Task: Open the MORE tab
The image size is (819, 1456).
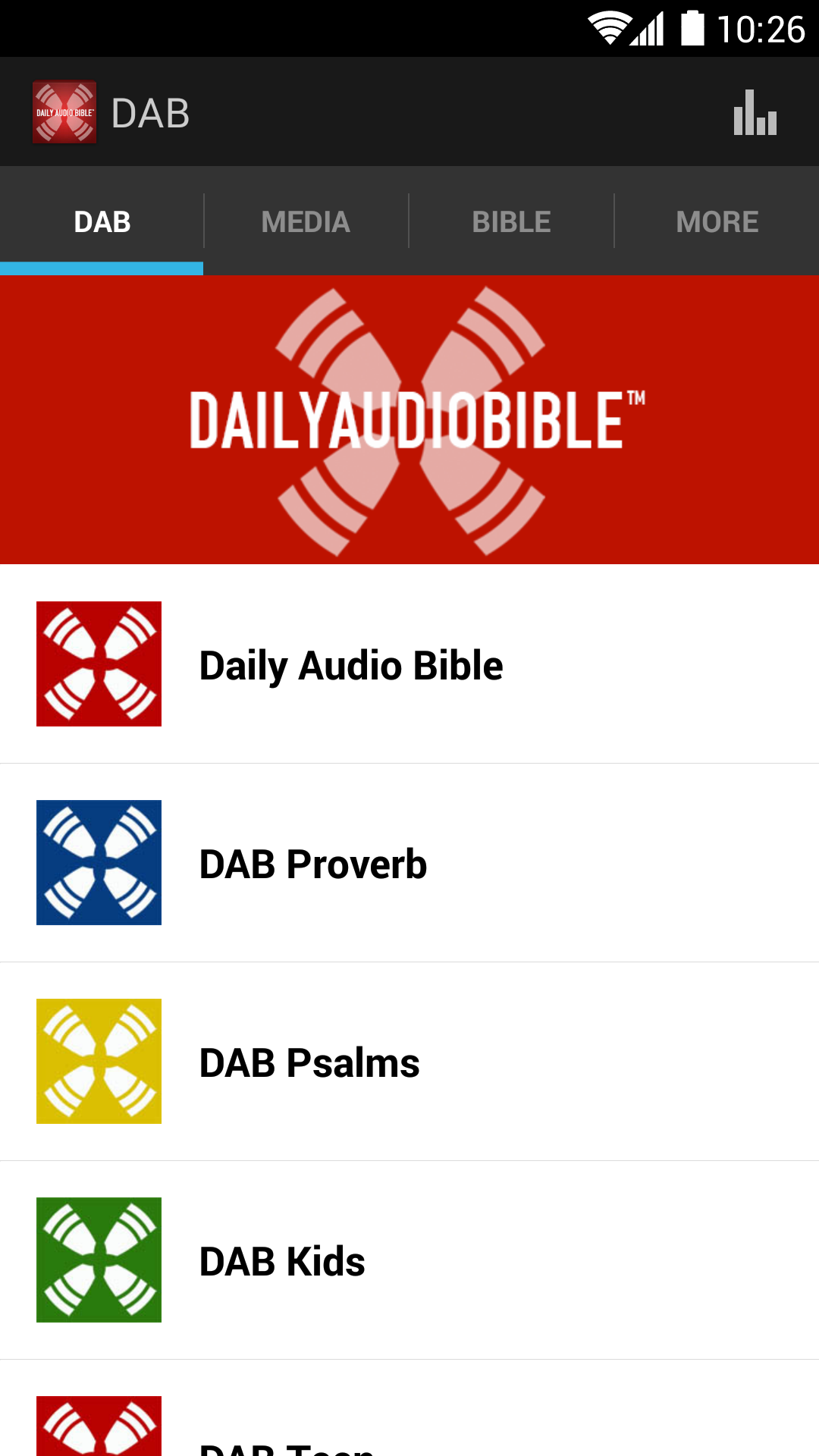Action: click(x=717, y=221)
